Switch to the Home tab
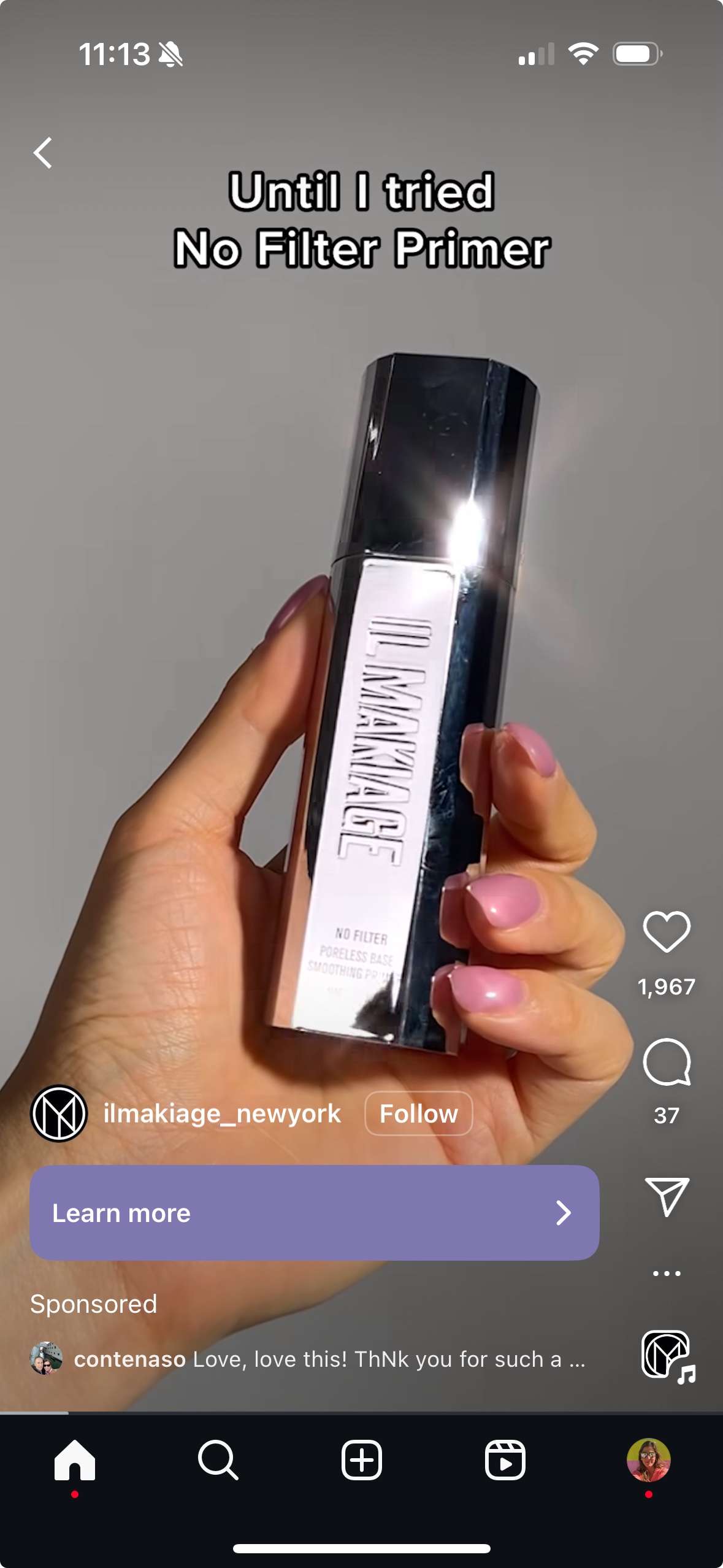723x1568 pixels. 75,1460
